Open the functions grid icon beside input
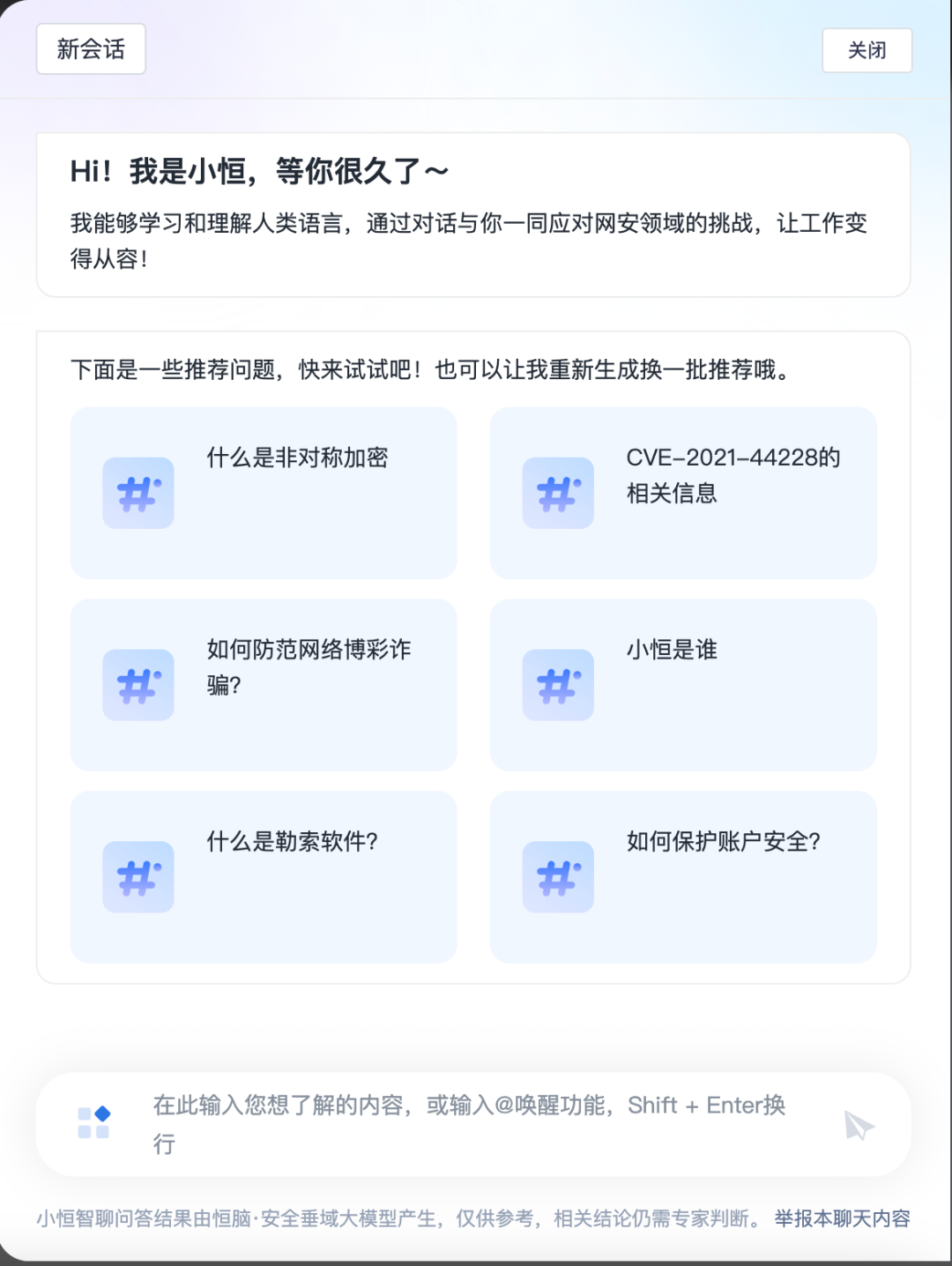This screenshot has height=1266, width=952. tap(93, 1123)
